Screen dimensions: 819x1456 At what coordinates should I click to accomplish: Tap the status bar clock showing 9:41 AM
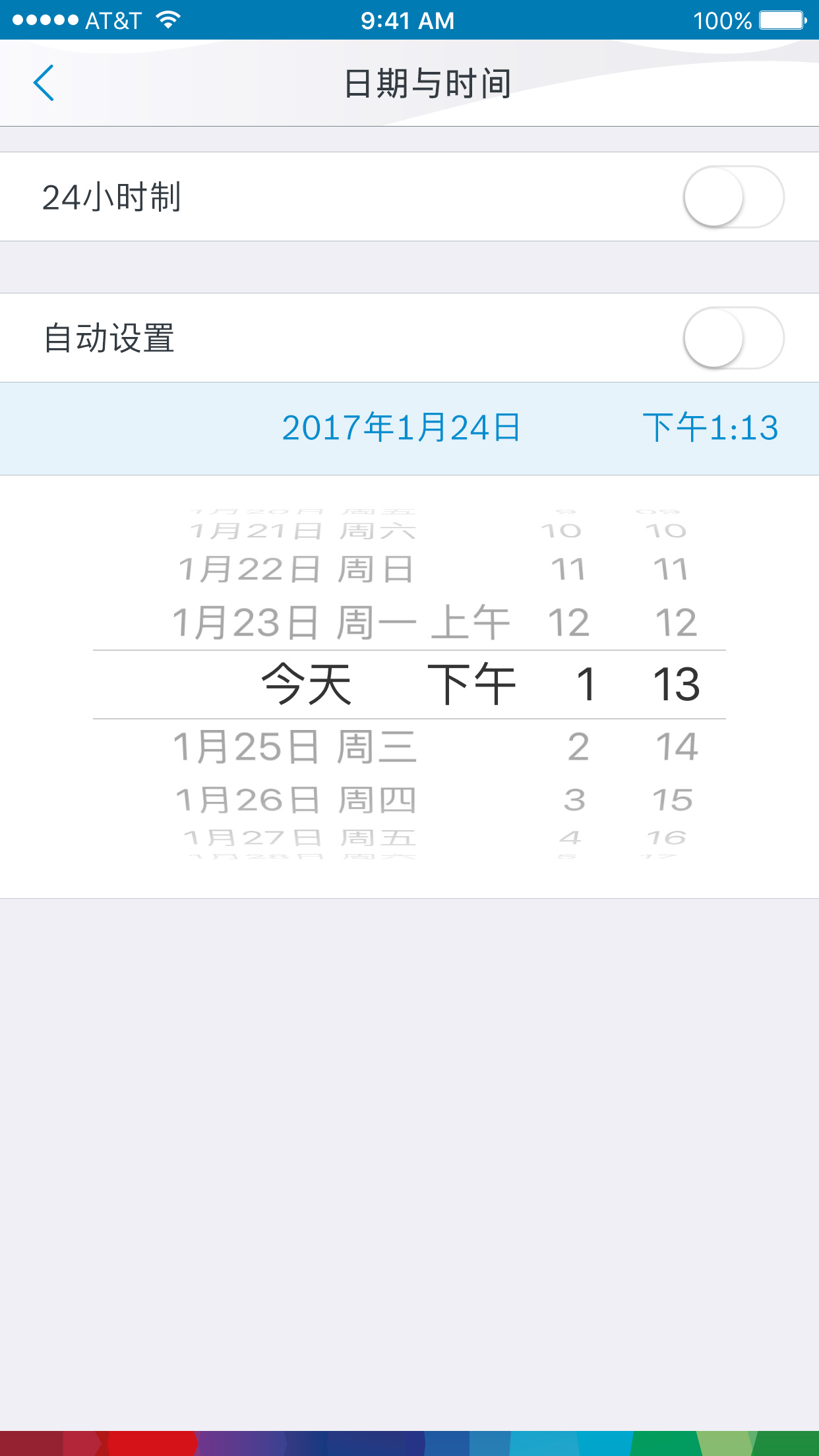coord(409,20)
